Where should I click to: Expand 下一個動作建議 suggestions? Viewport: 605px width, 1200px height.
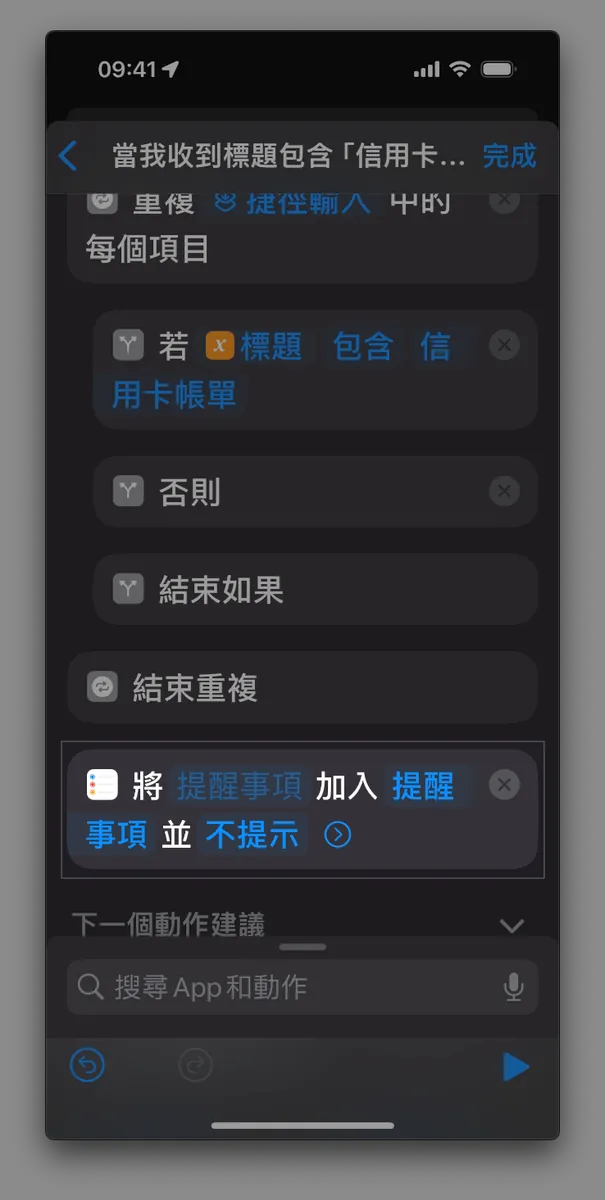coord(512,925)
